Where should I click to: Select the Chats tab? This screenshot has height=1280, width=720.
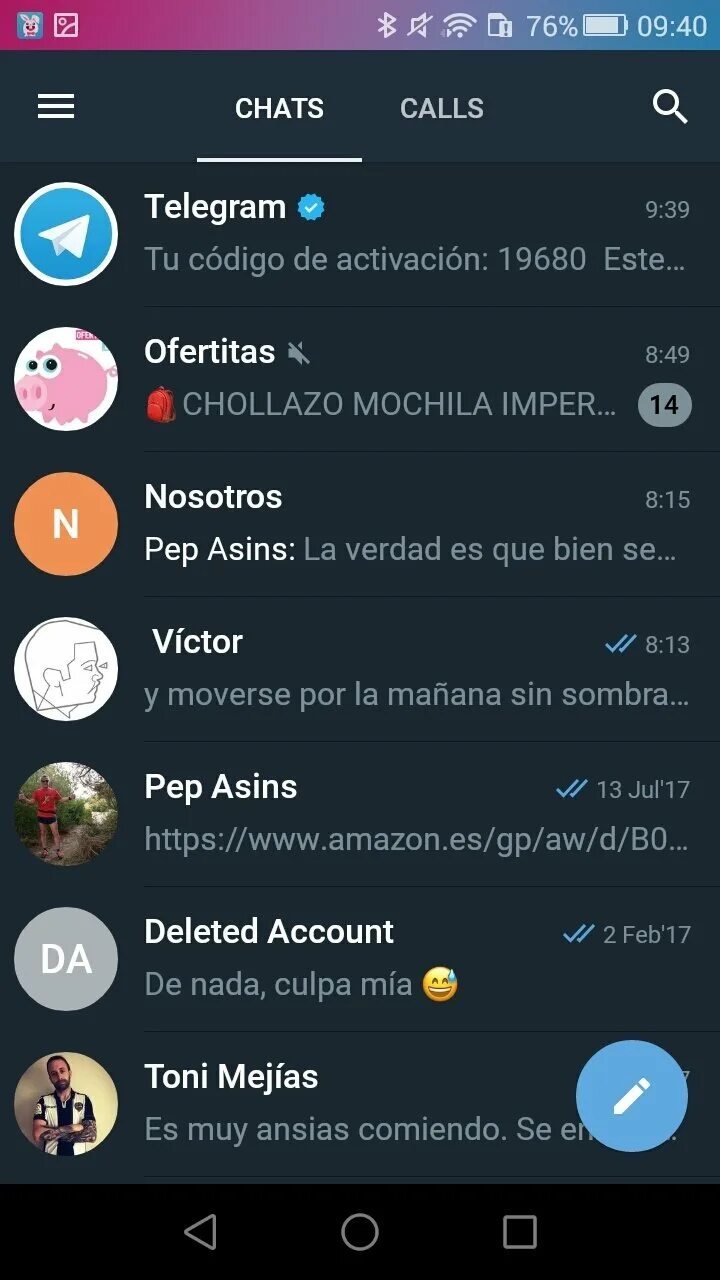coord(279,108)
